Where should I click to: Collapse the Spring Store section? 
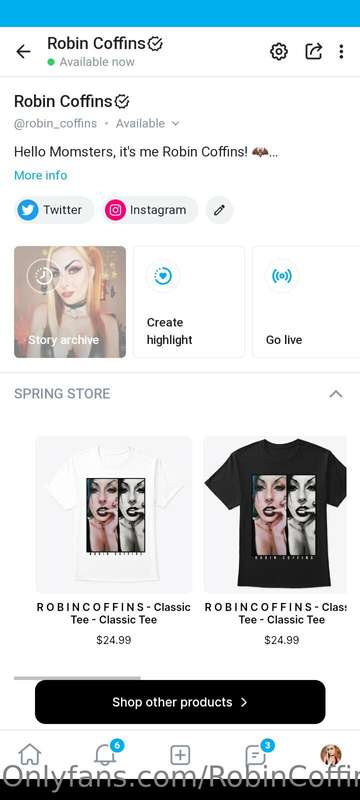click(336, 394)
